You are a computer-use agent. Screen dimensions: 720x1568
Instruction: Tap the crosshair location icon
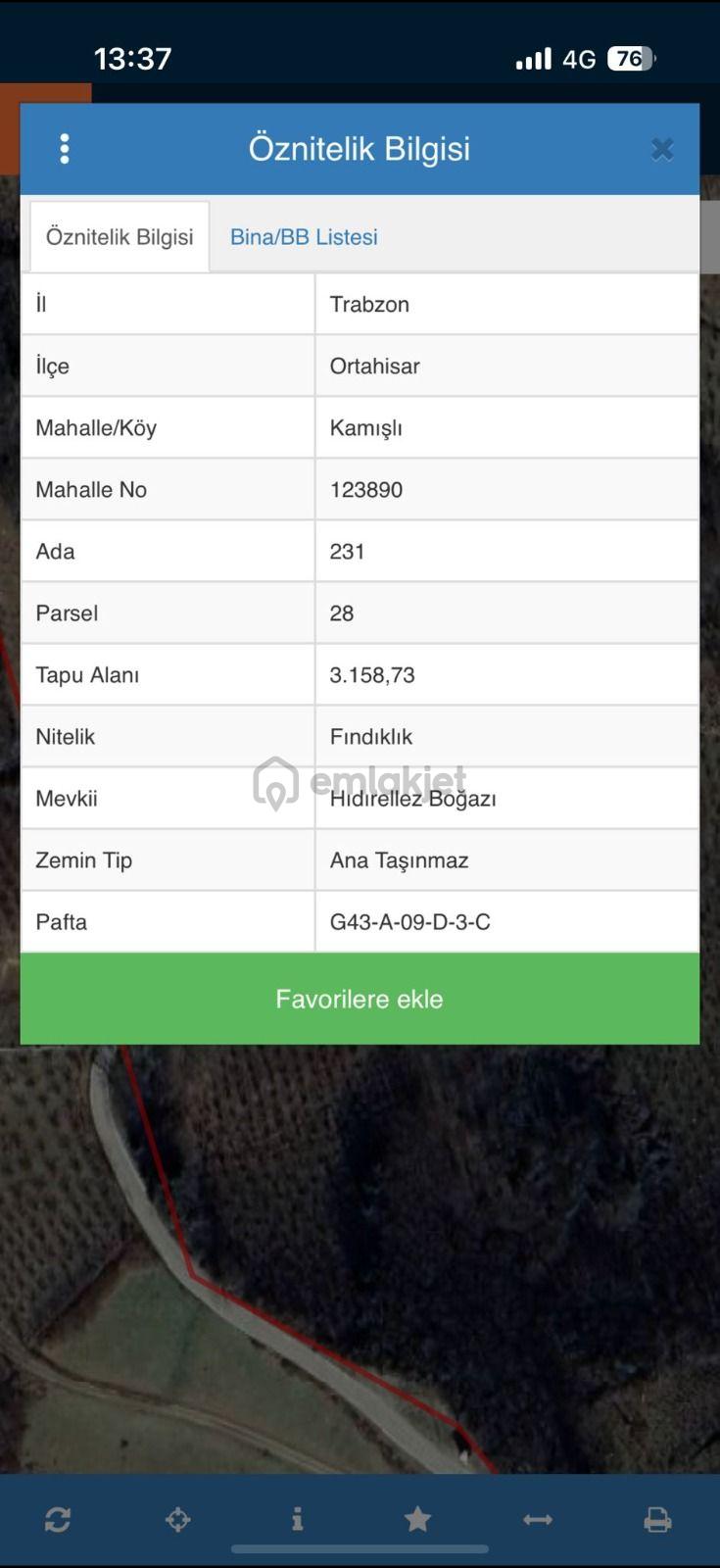coord(178,1520)
